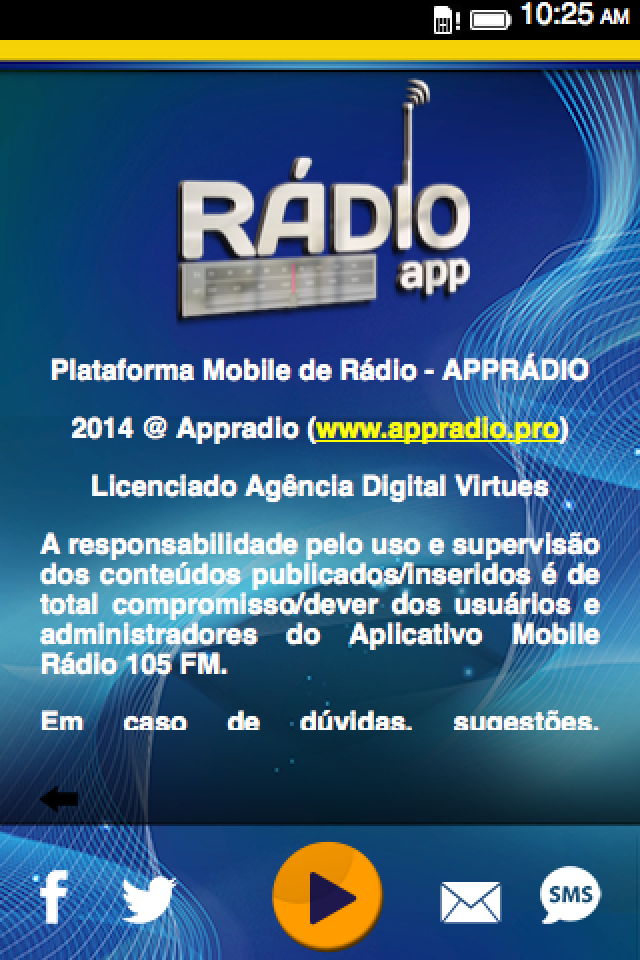Viewport: 640px width, 960px height.
Task: Open the SMS message option
Action: (x=571, y=896)
